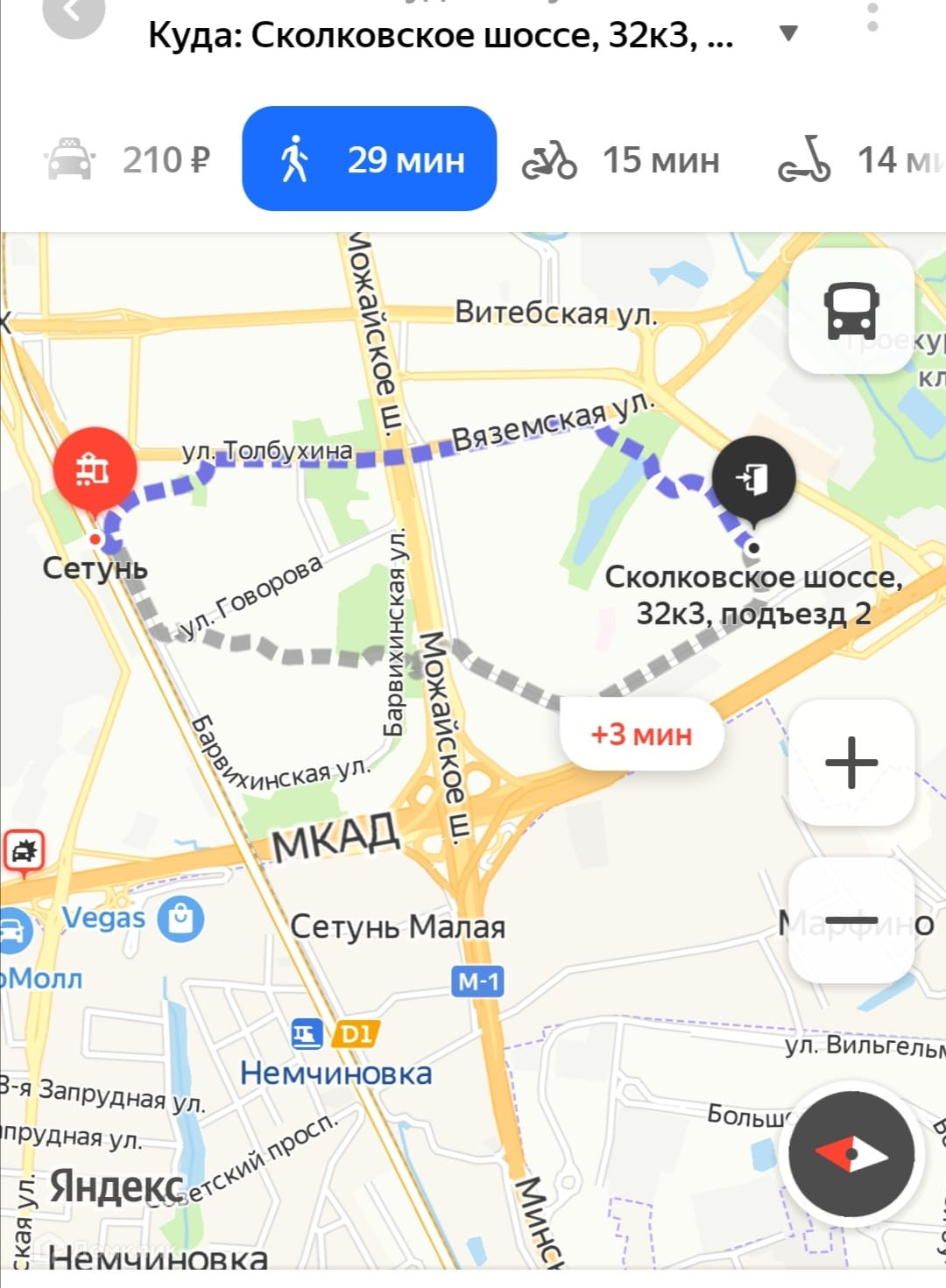Open the three-dot overflow menu
This screenshot has width=946, height=1288.
(872, 17)
